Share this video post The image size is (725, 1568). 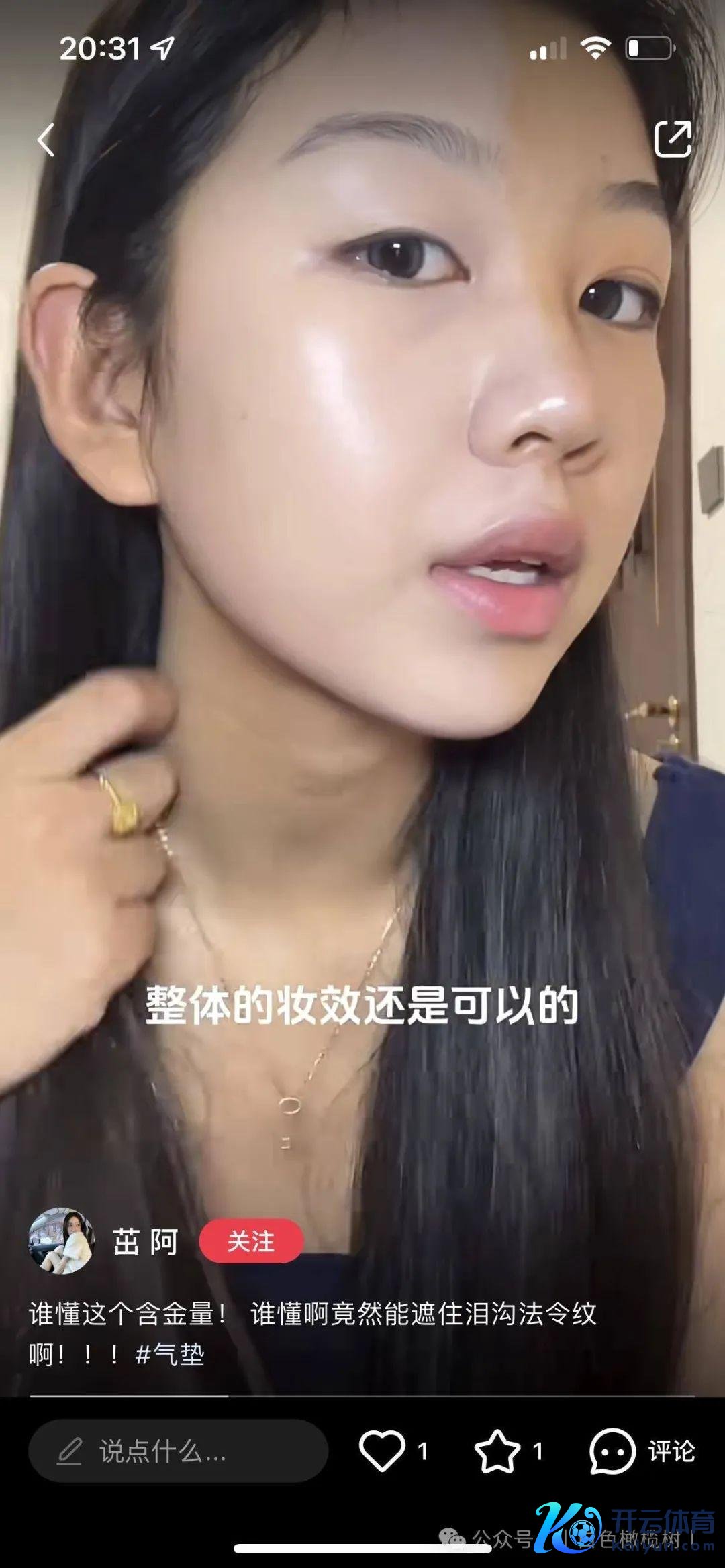[672, 139]
